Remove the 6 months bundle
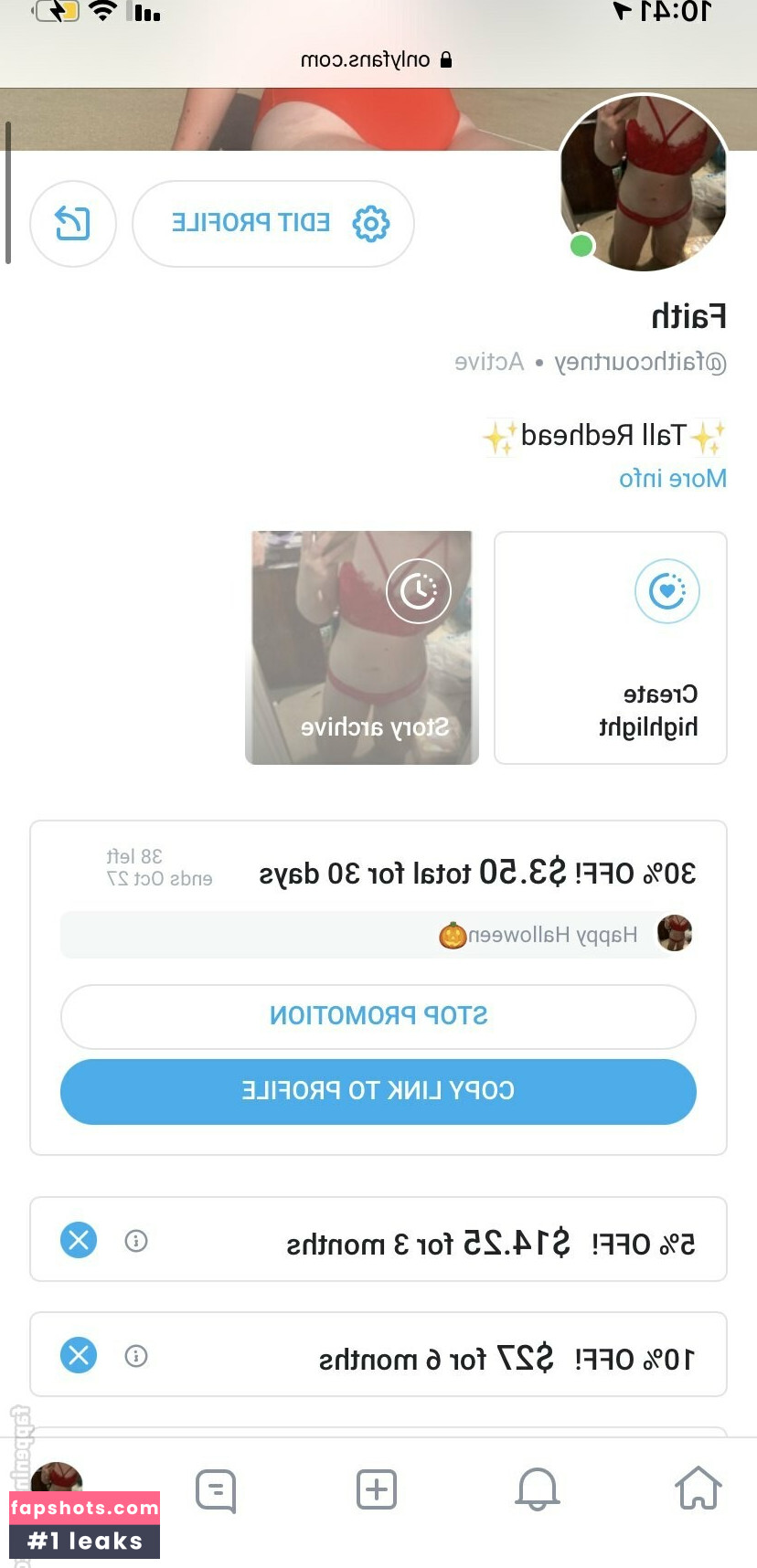Viewport: 757px width, 1568px height. pyautogui.click(x=79, y=1354)
